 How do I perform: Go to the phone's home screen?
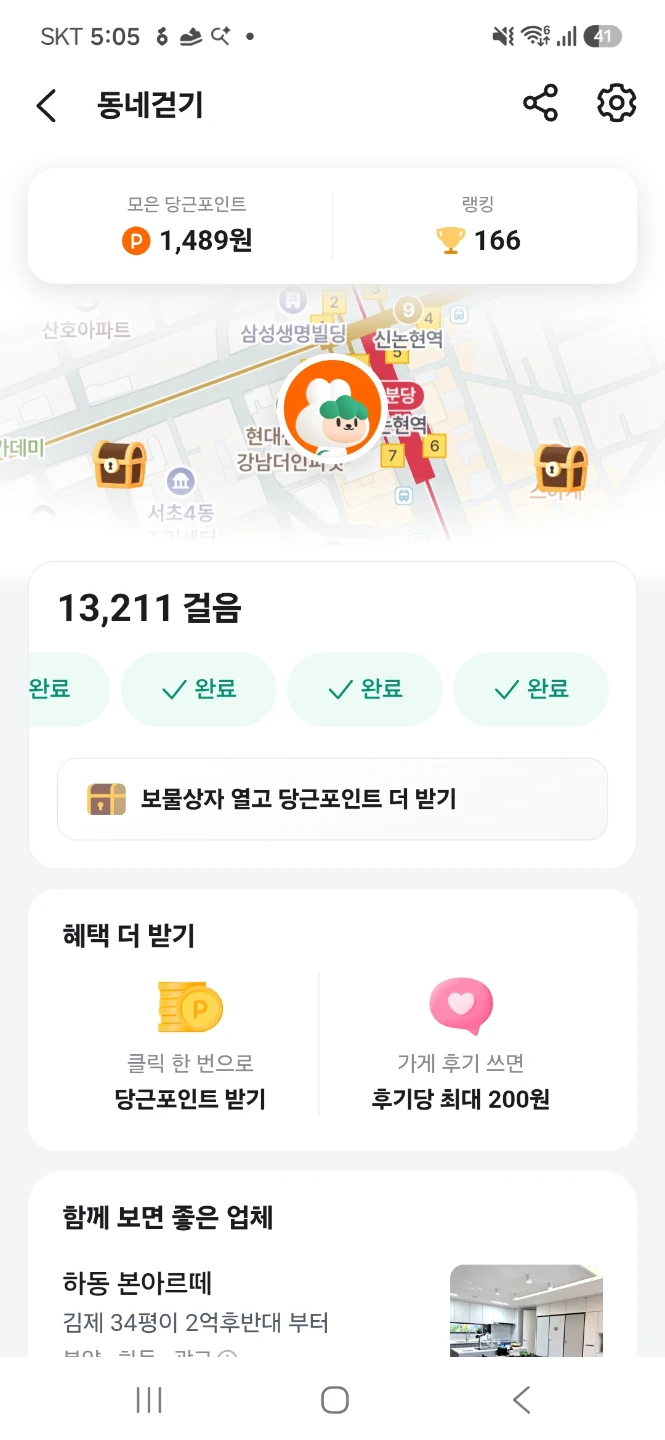[x=334, y=1400]
